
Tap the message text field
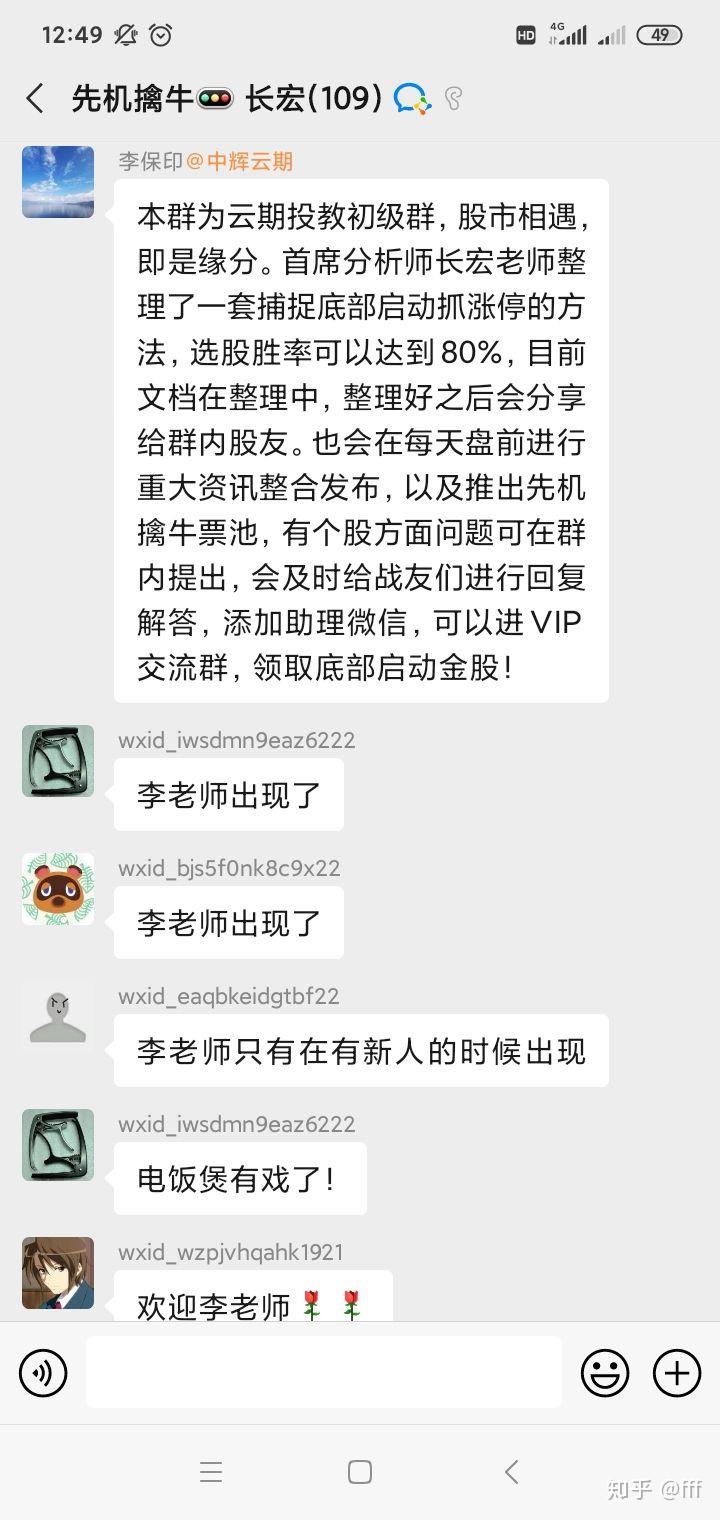coord(323,1372)
